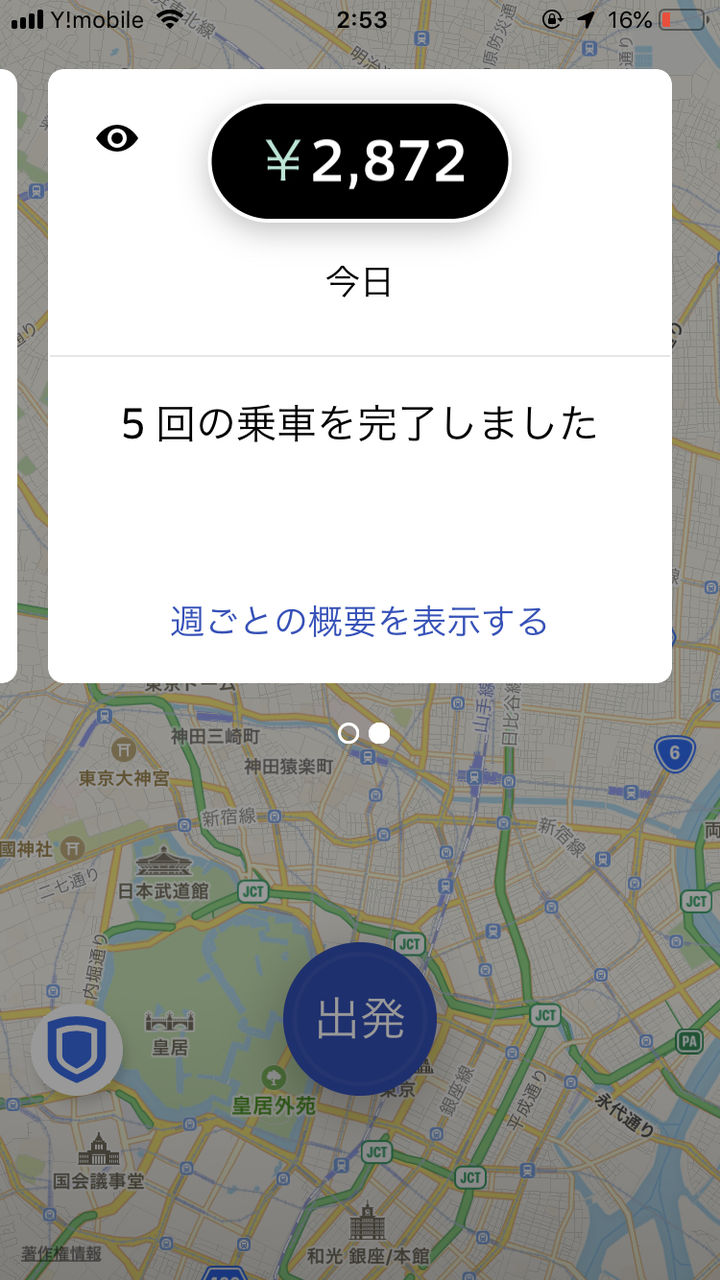Select the first page indicator dot

(x=348, y=733)
